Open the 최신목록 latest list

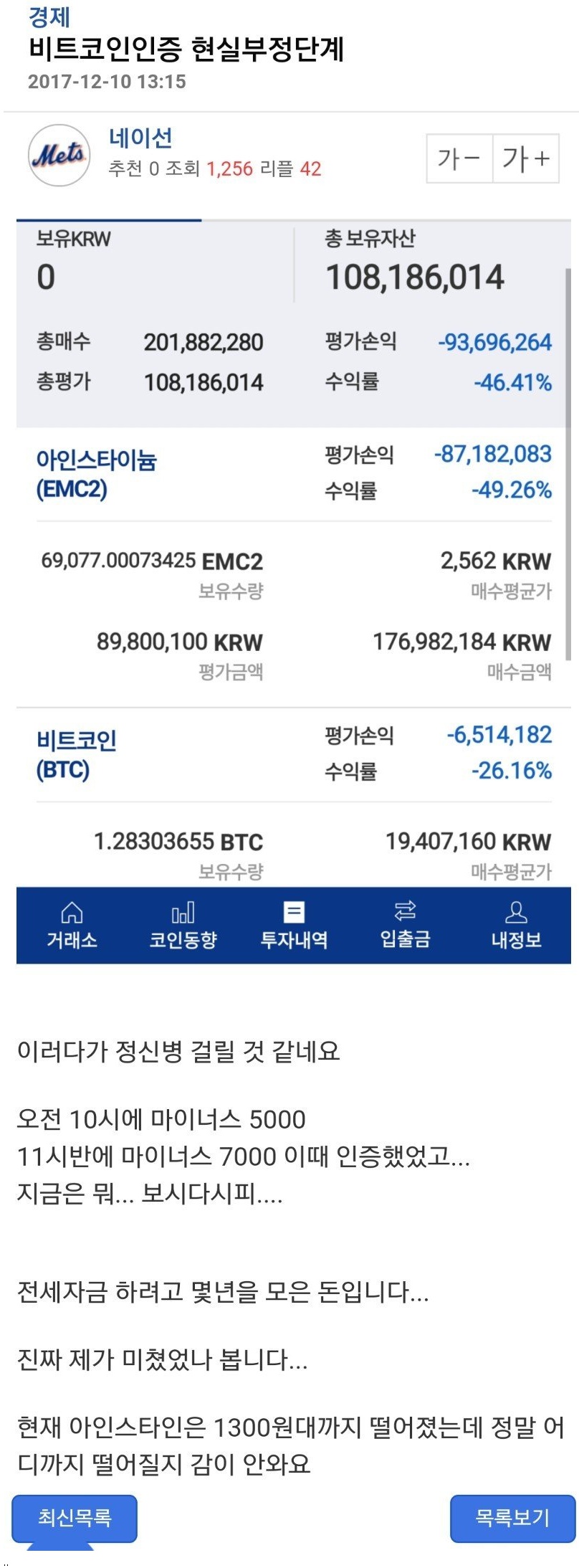click(x=75, y=1517)
